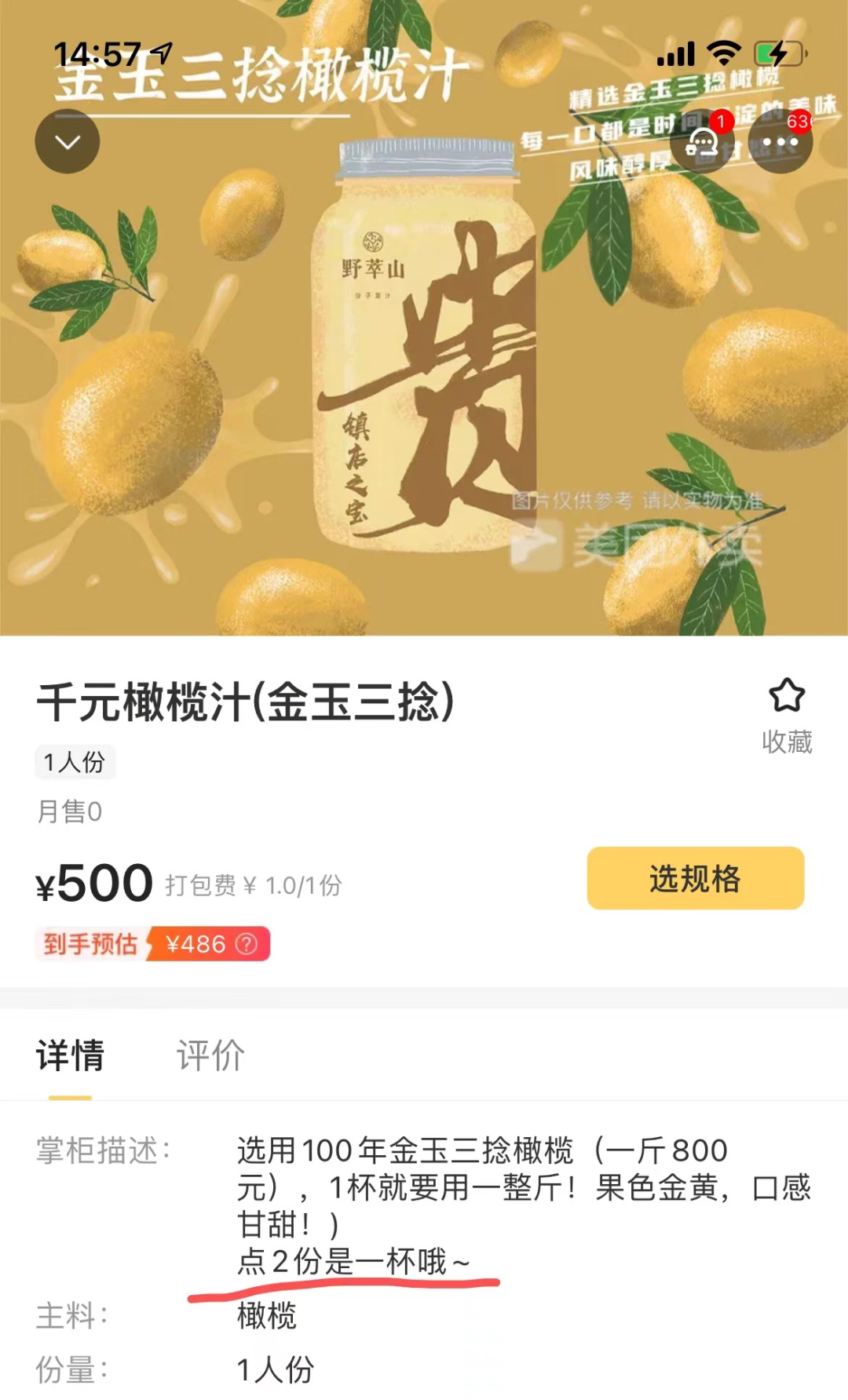
Task: Collapse the product page with the down chevron
Action: (68, 142)
